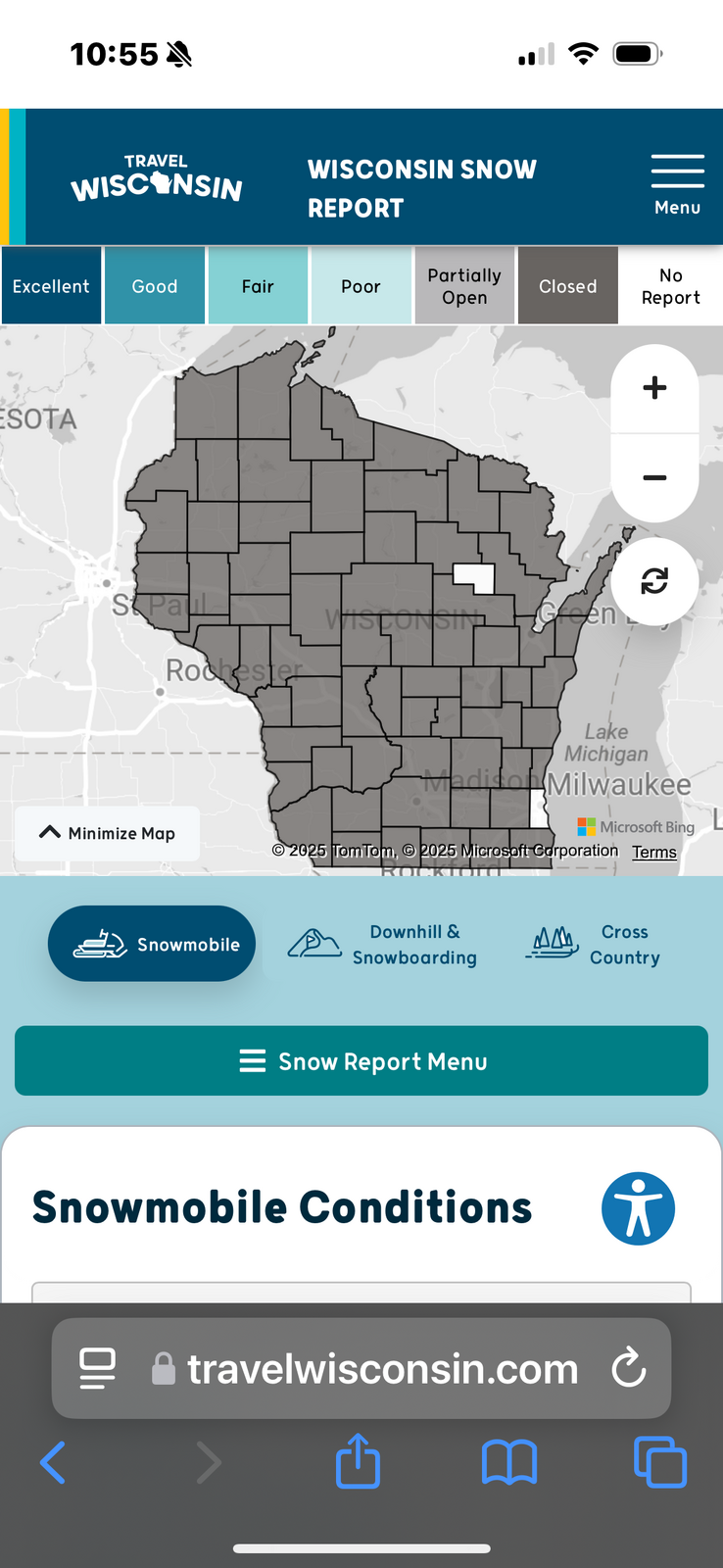The image size is (723, 1568).
Task: Go back to previous page
Action: click(x=53, y=1462)
